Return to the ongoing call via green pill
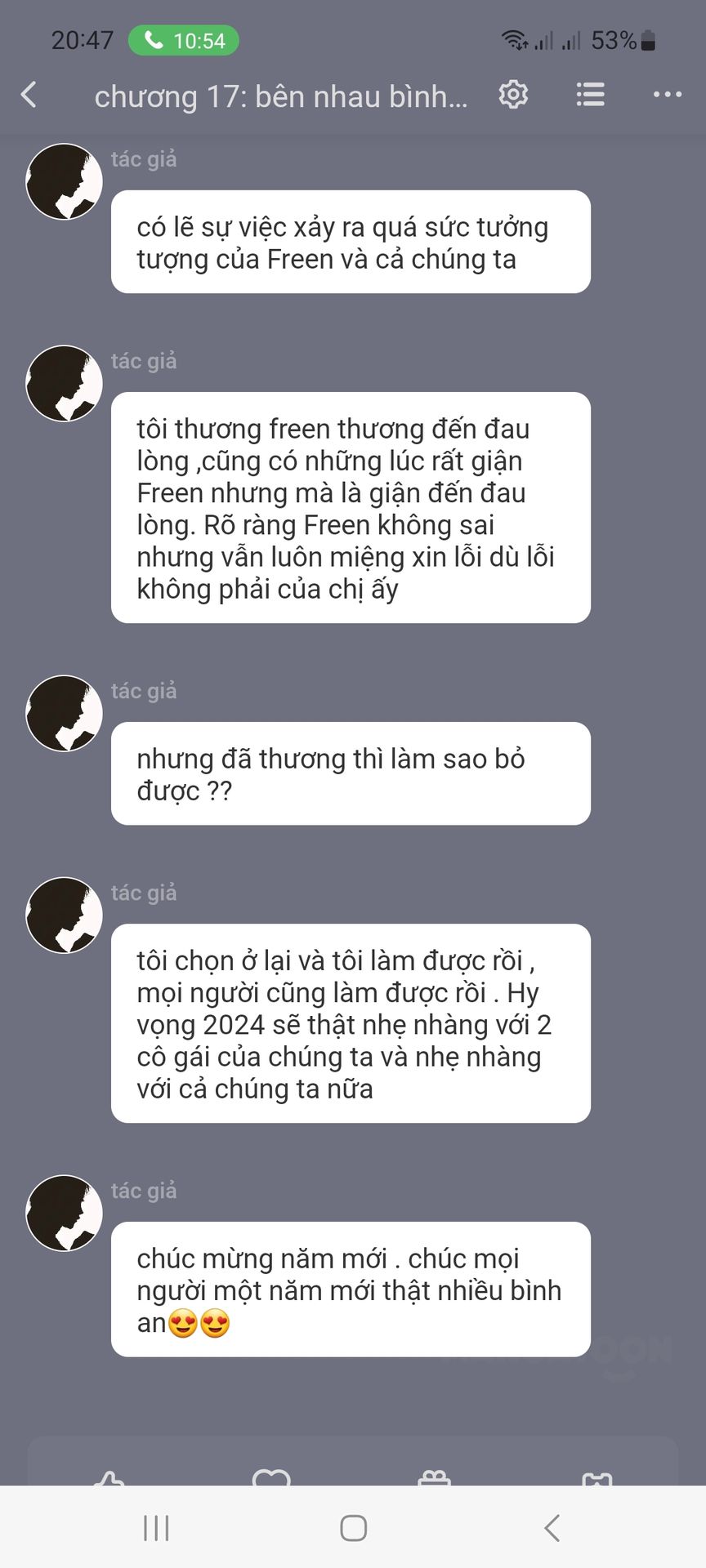This screenshot has width=706, height=1568. (x=184, y=41)
